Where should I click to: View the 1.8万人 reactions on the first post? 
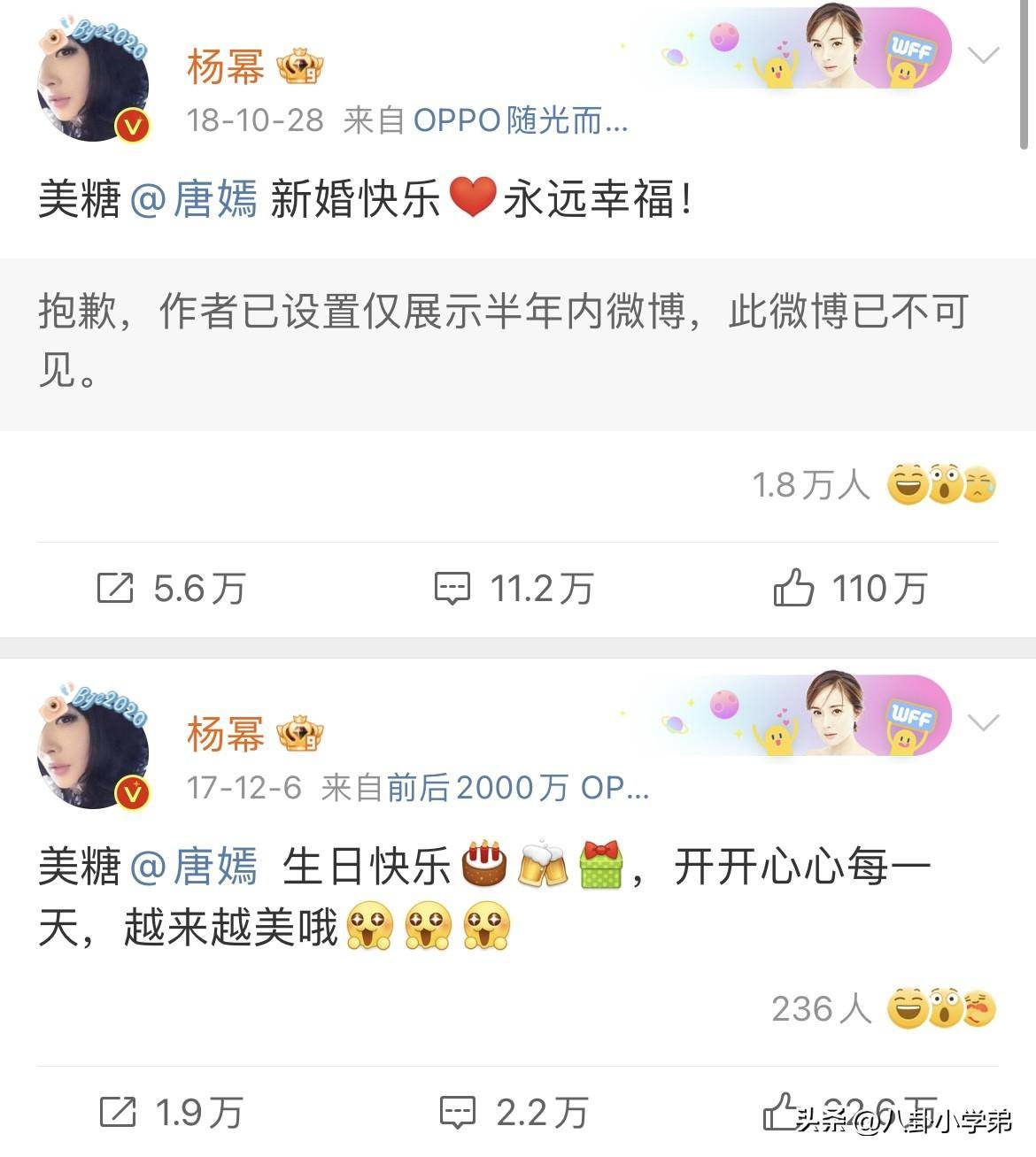[x=873, y=485]
